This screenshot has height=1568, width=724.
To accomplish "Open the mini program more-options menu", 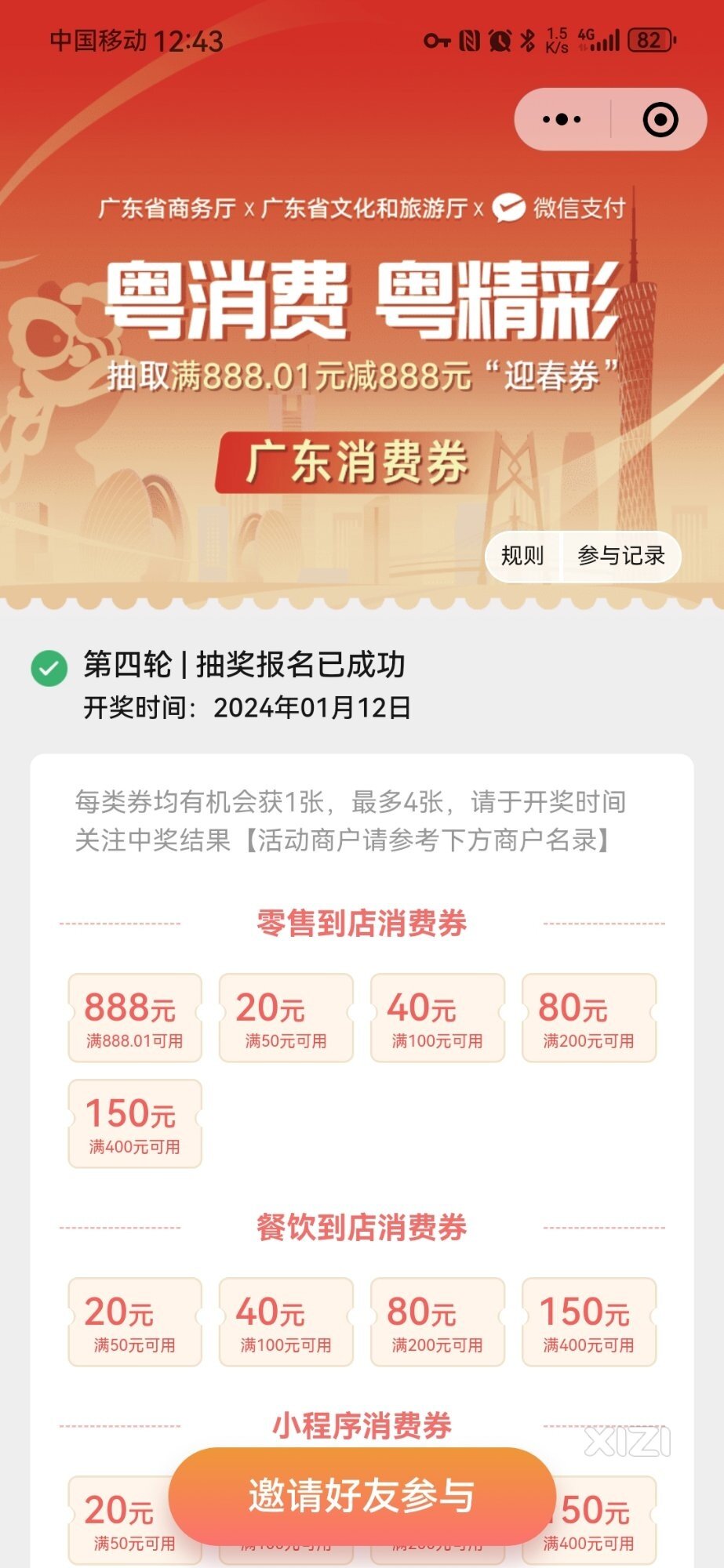I will 562,120.
